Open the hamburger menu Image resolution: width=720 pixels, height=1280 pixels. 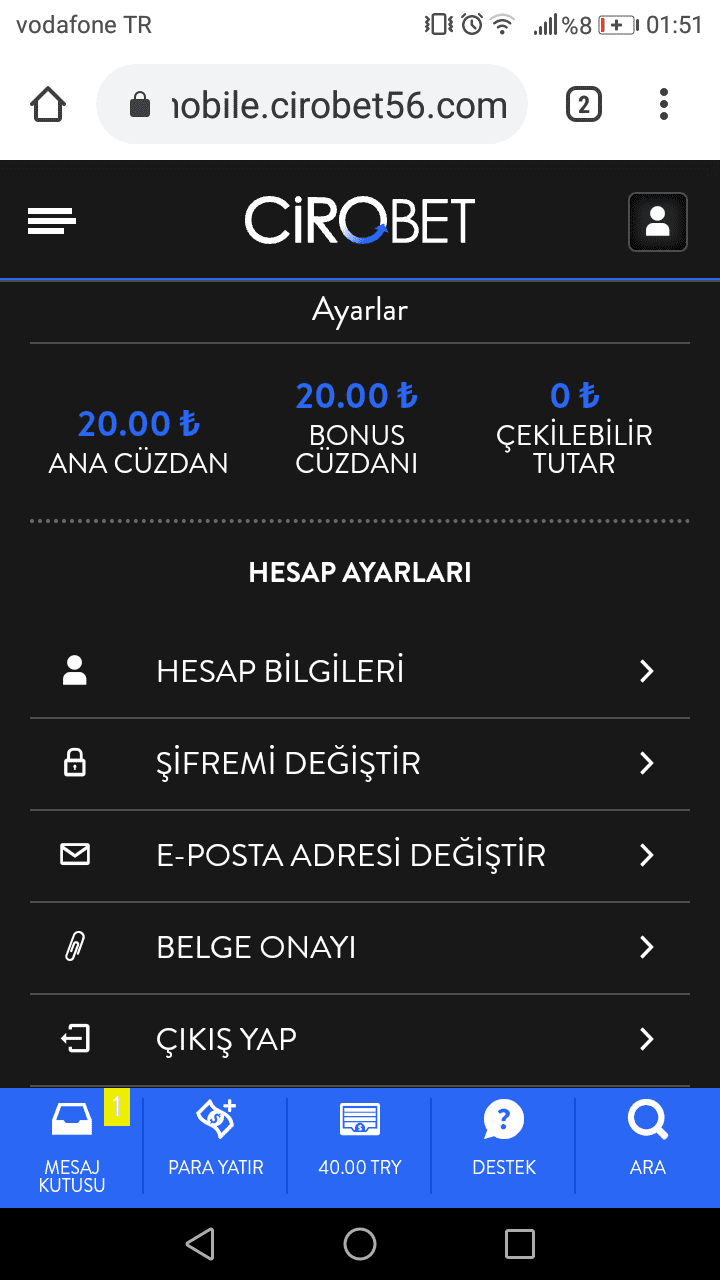(52, 221)
